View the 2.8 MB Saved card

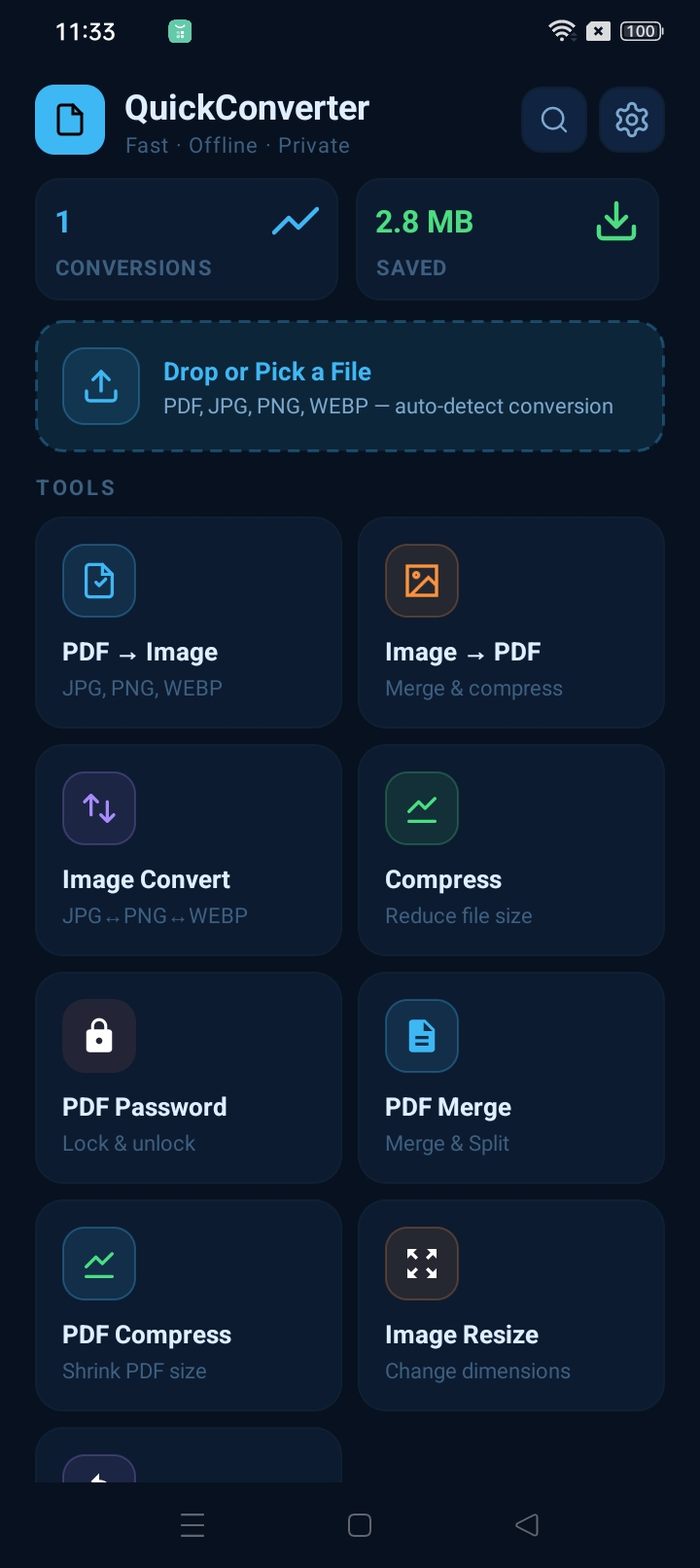[507, 239]
